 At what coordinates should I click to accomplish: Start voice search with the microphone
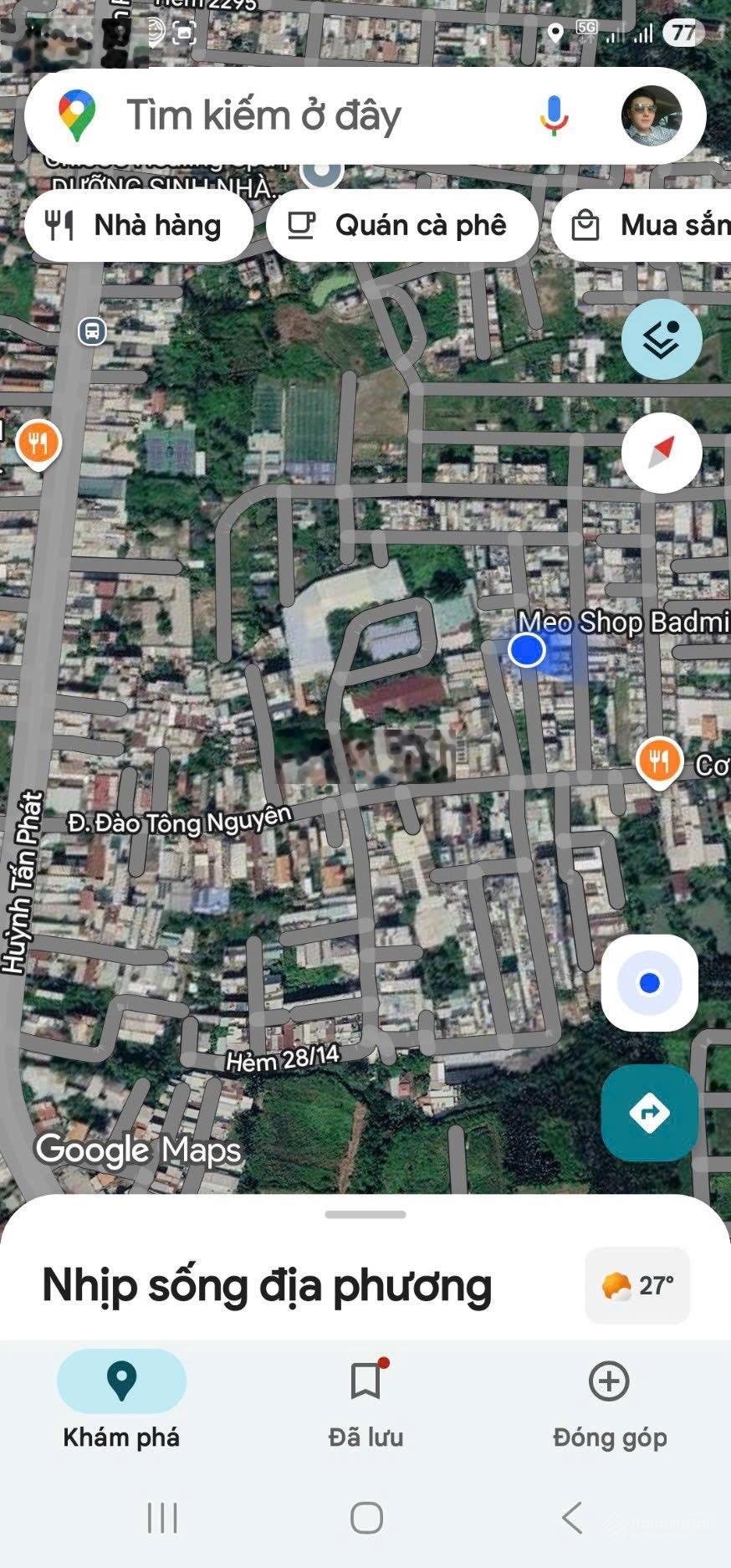tap(554, 115)
